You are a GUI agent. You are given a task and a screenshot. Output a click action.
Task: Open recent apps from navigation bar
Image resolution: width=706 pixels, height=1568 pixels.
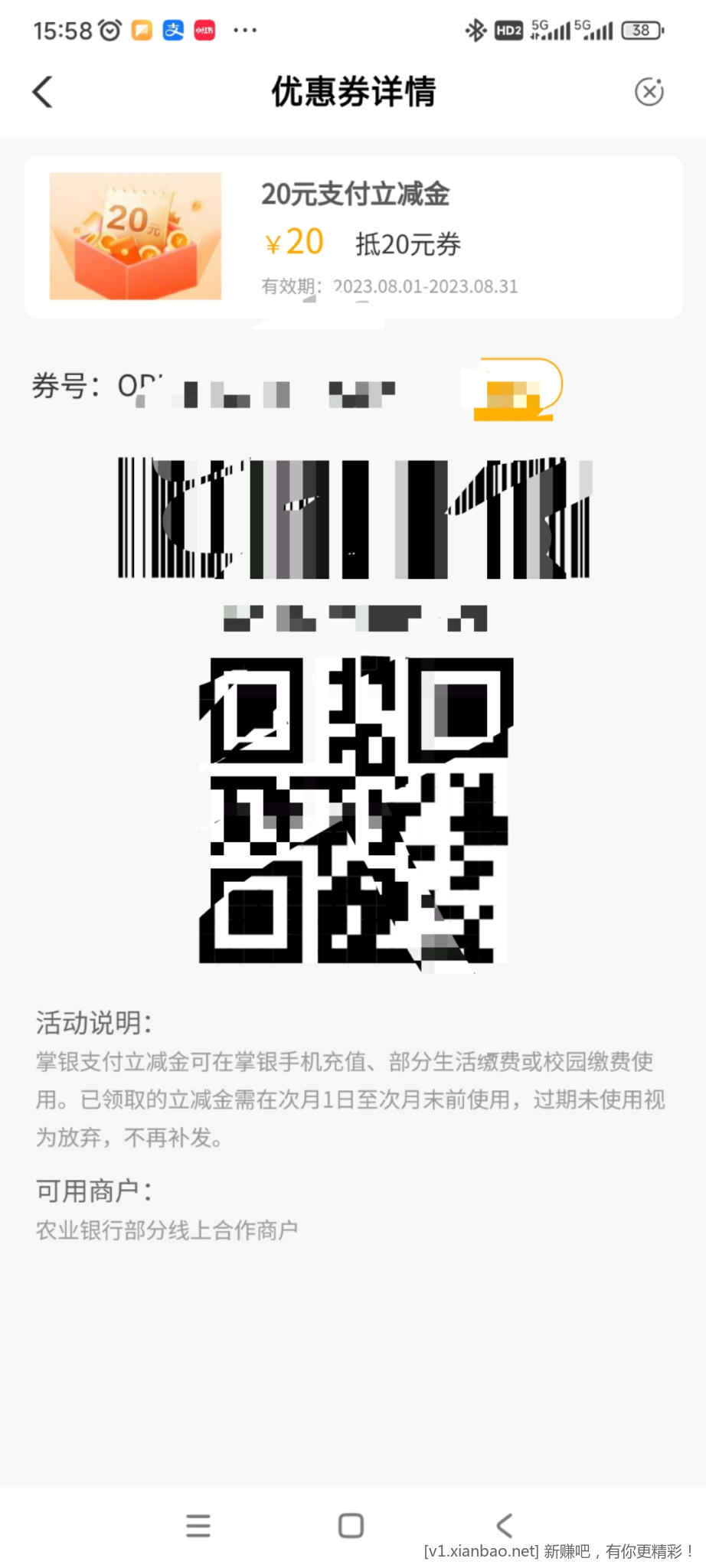click(198, 1525)
